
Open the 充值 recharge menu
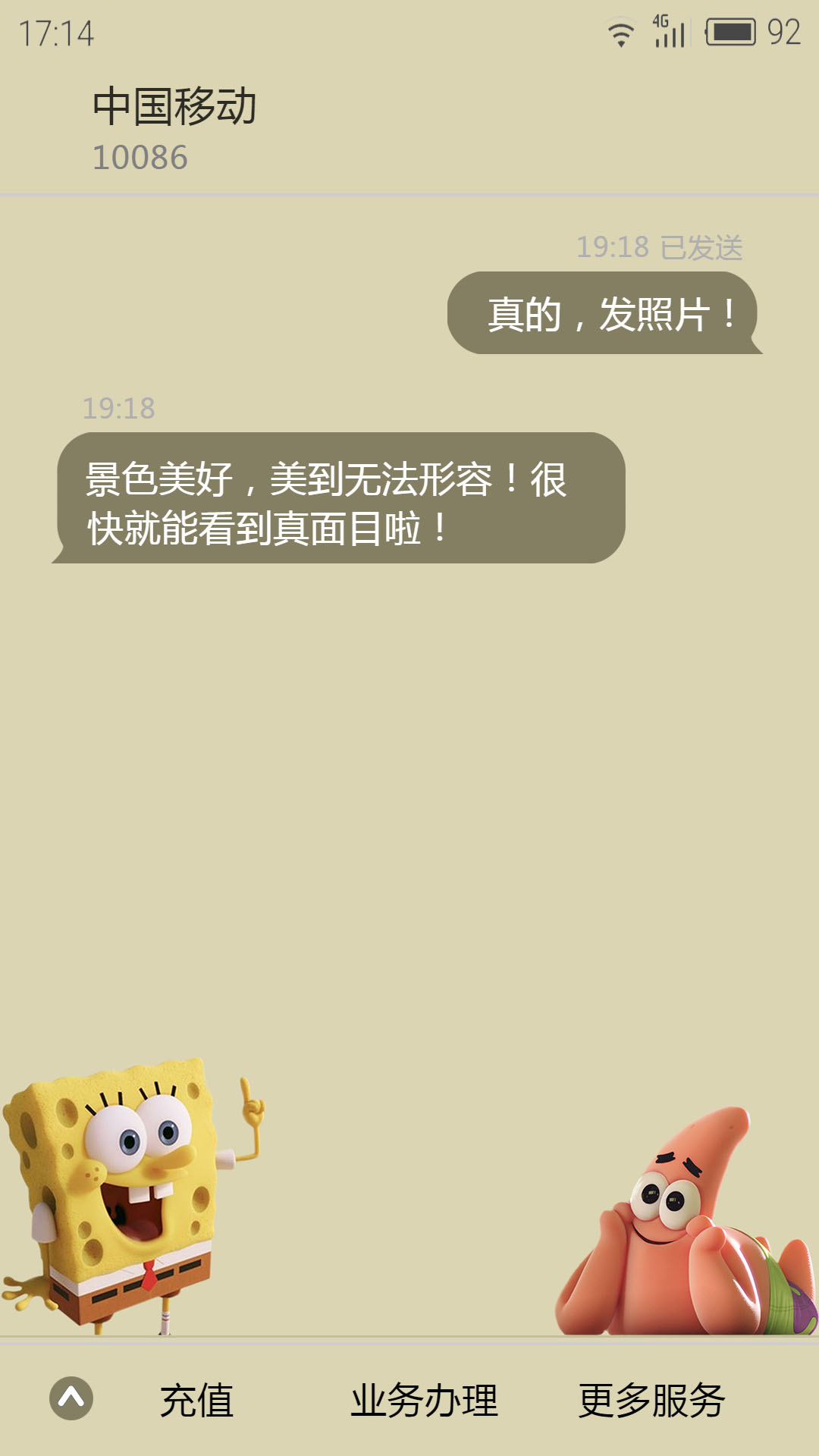196,1400
